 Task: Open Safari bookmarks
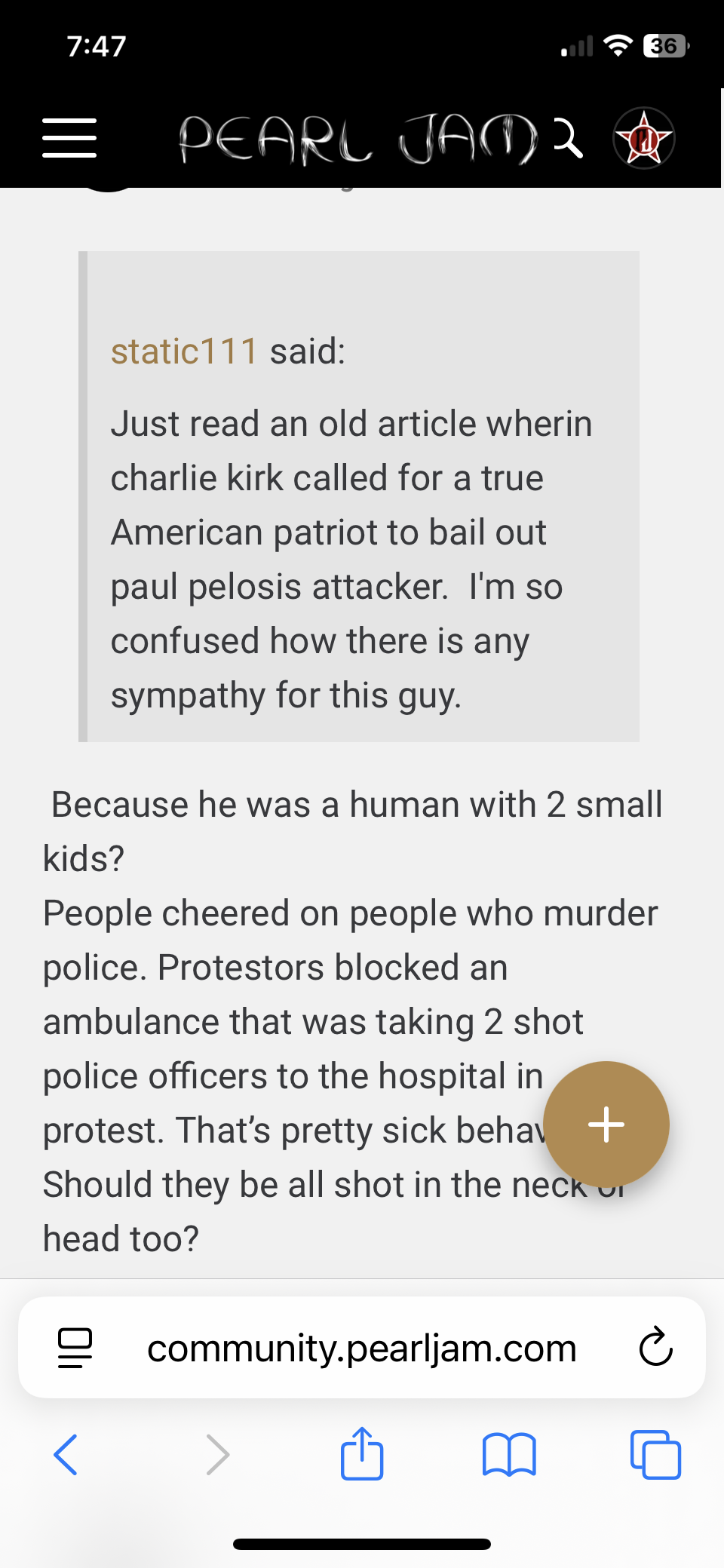[x=509, y=1455]
